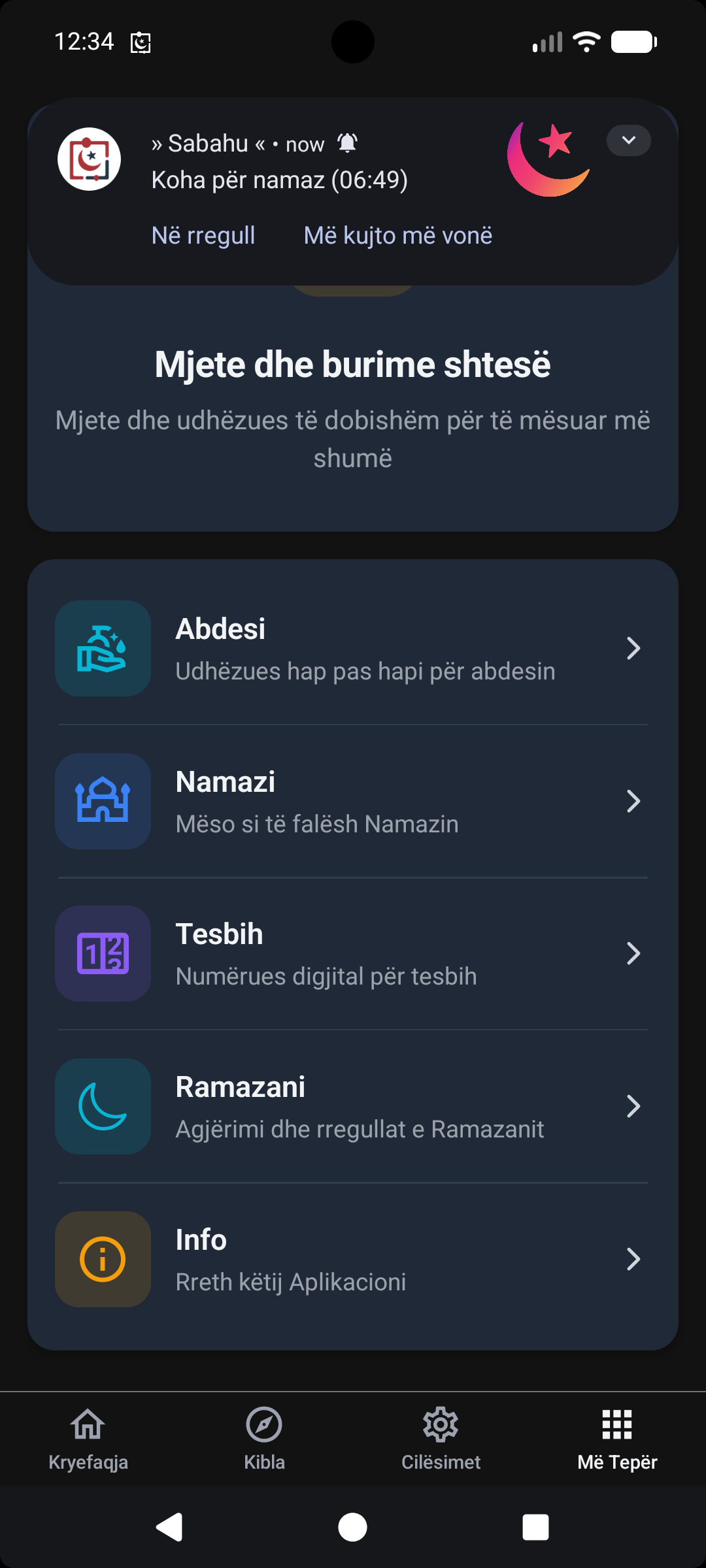The width and height of the screenshot is (706, 1568).
Task: Open Namazi to learn how to pray
Action: [x=353, y=802]
